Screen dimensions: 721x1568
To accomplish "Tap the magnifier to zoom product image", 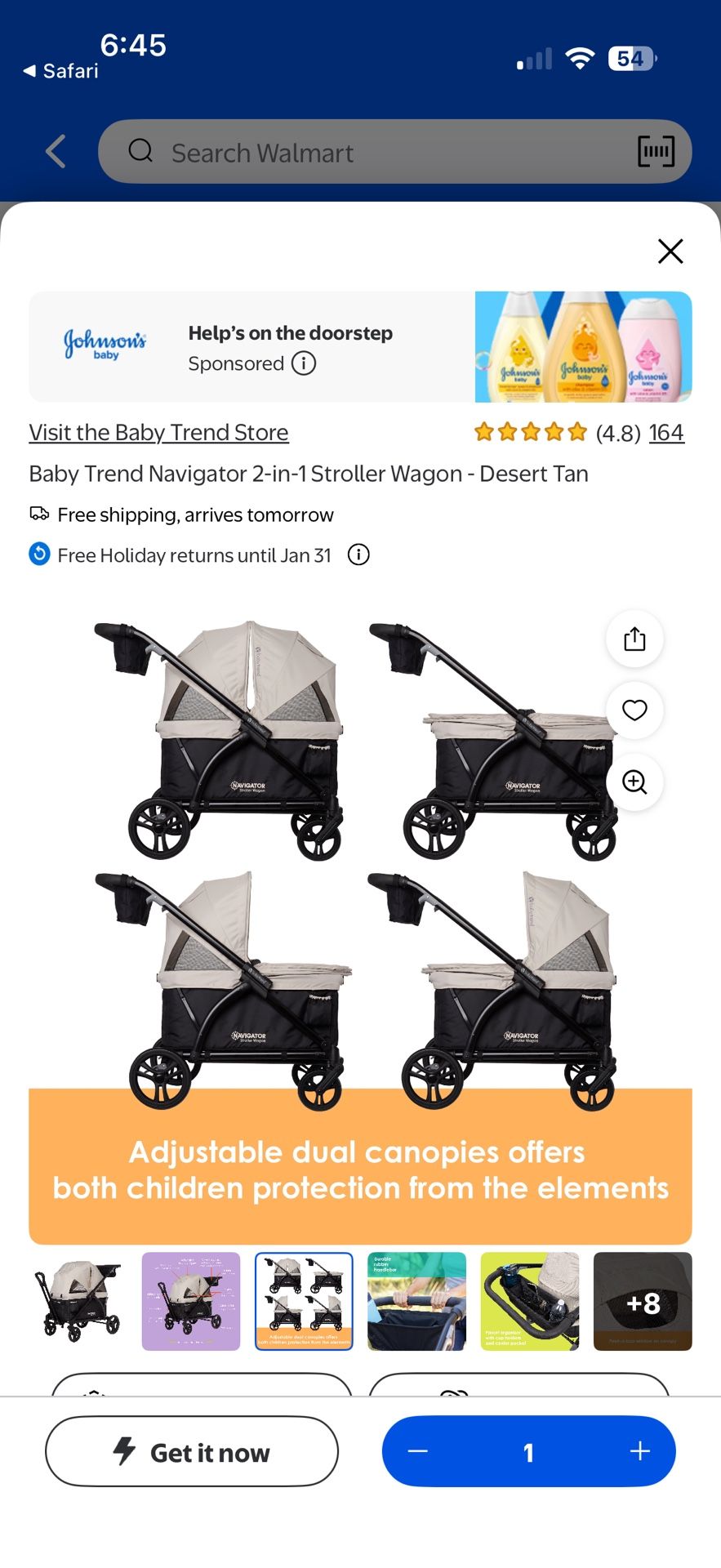I will pyautogui.click(x=634, y=782).
